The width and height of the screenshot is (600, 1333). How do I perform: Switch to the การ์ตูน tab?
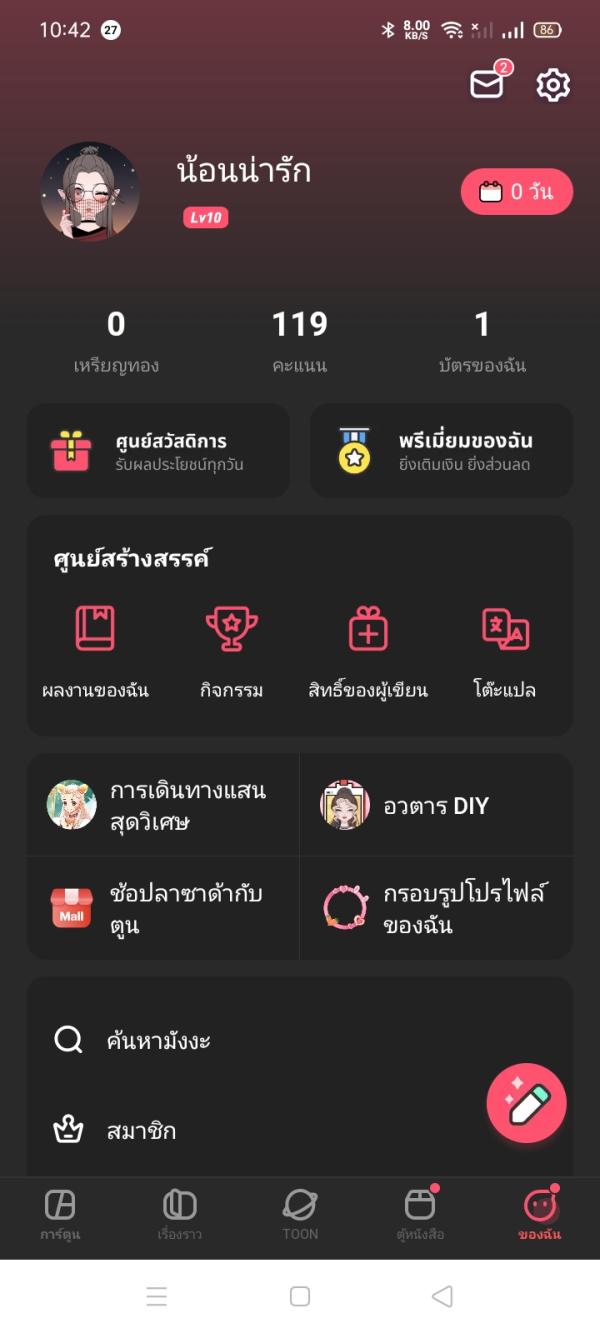(x=60, y=1215)
